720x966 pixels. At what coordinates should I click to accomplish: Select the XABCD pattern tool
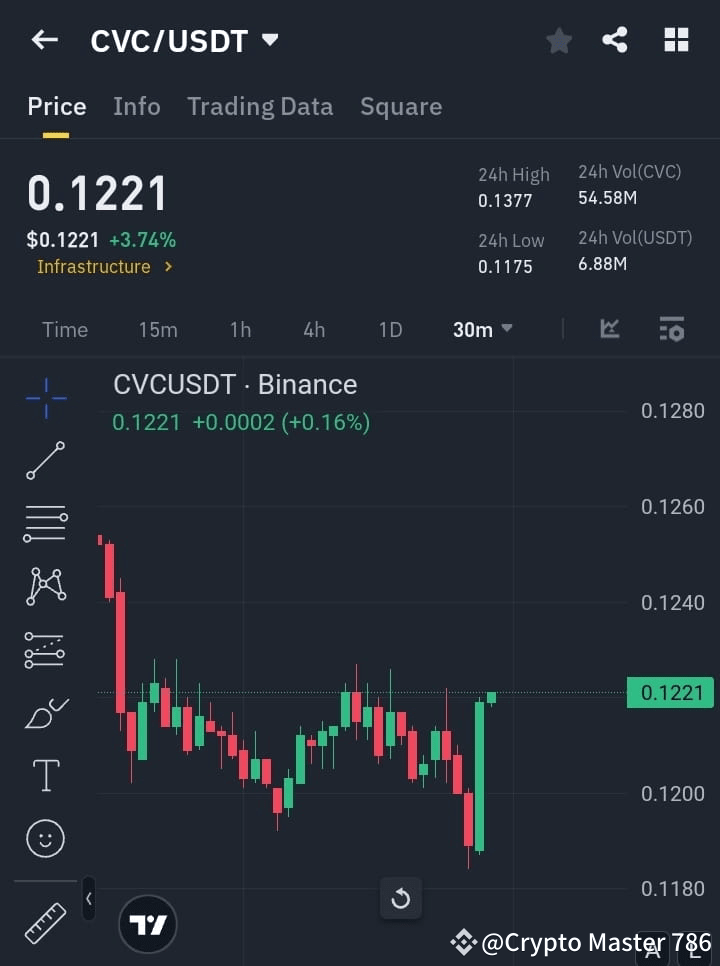click(x=44, y=587)
